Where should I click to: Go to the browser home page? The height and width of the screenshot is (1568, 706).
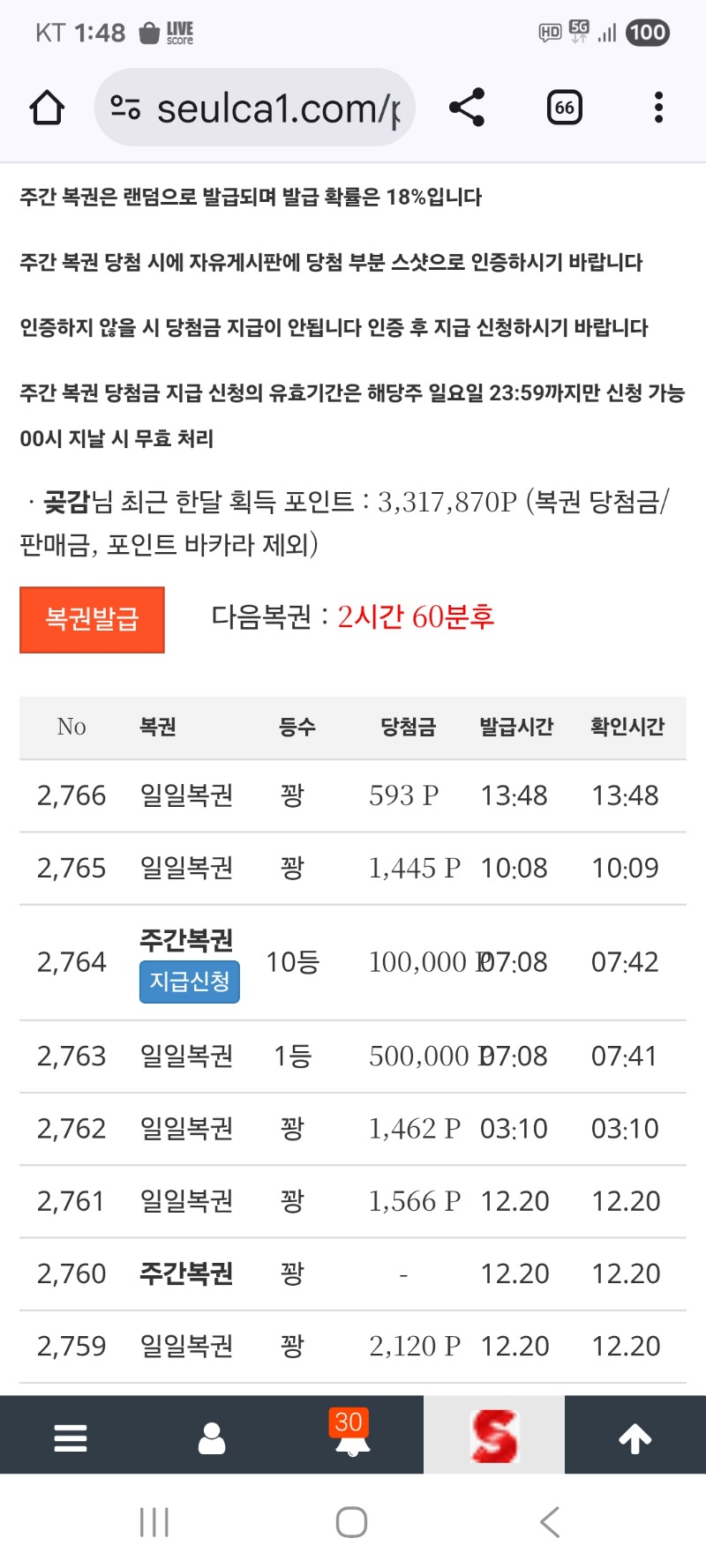coord(47,108)
